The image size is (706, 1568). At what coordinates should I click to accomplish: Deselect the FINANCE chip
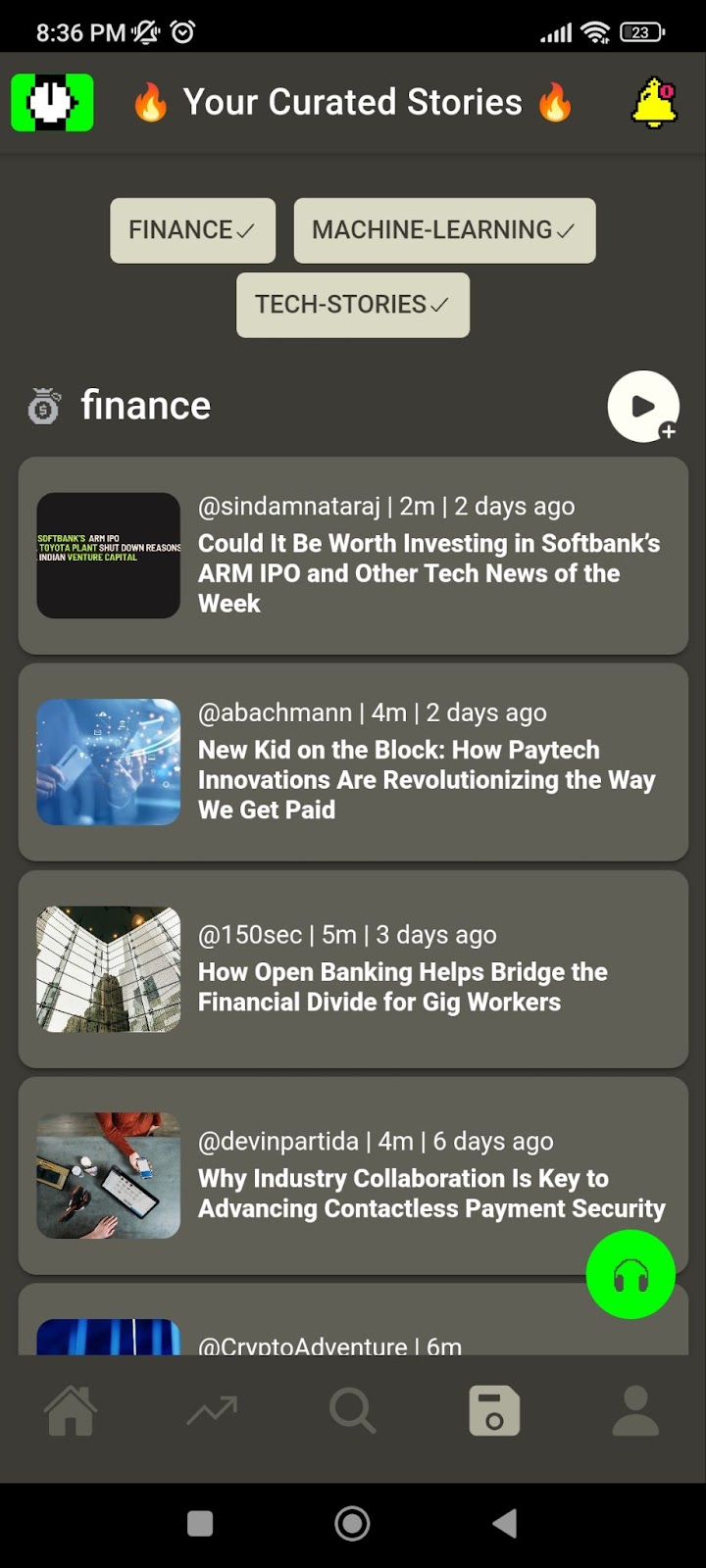tap(192, 230)
